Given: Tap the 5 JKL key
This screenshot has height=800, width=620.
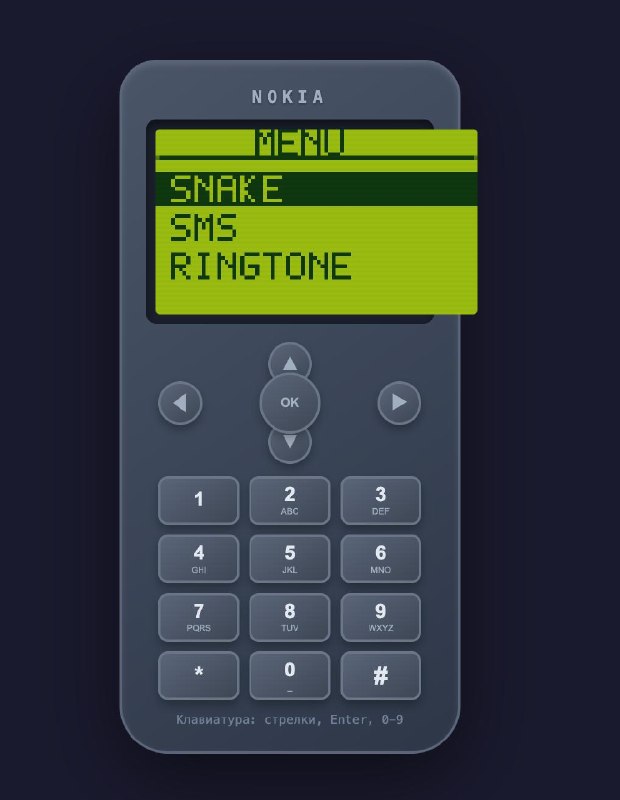Looking at the screenshot, I should point(289,558).
